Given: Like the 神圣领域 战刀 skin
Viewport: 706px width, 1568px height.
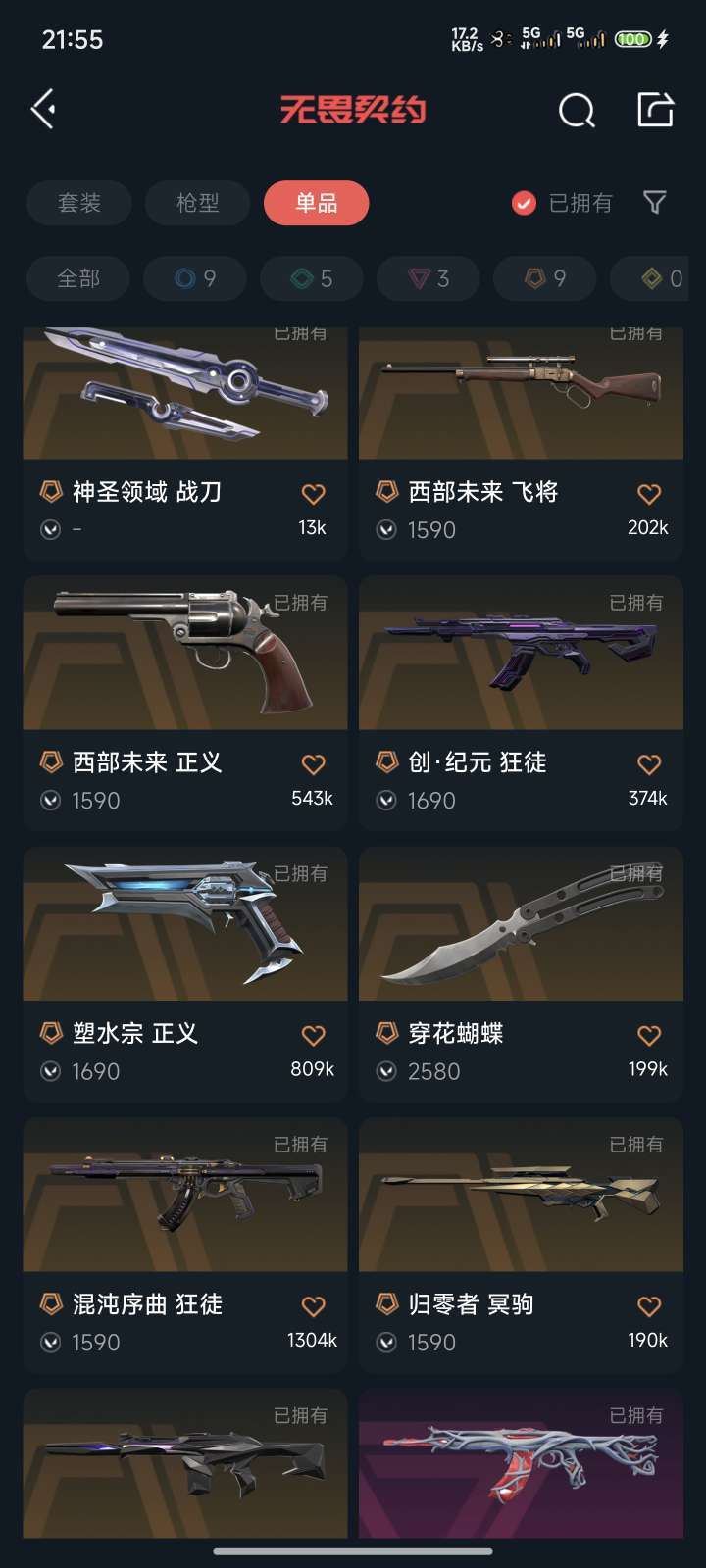Looking at the screenshot, I should 313,494.
